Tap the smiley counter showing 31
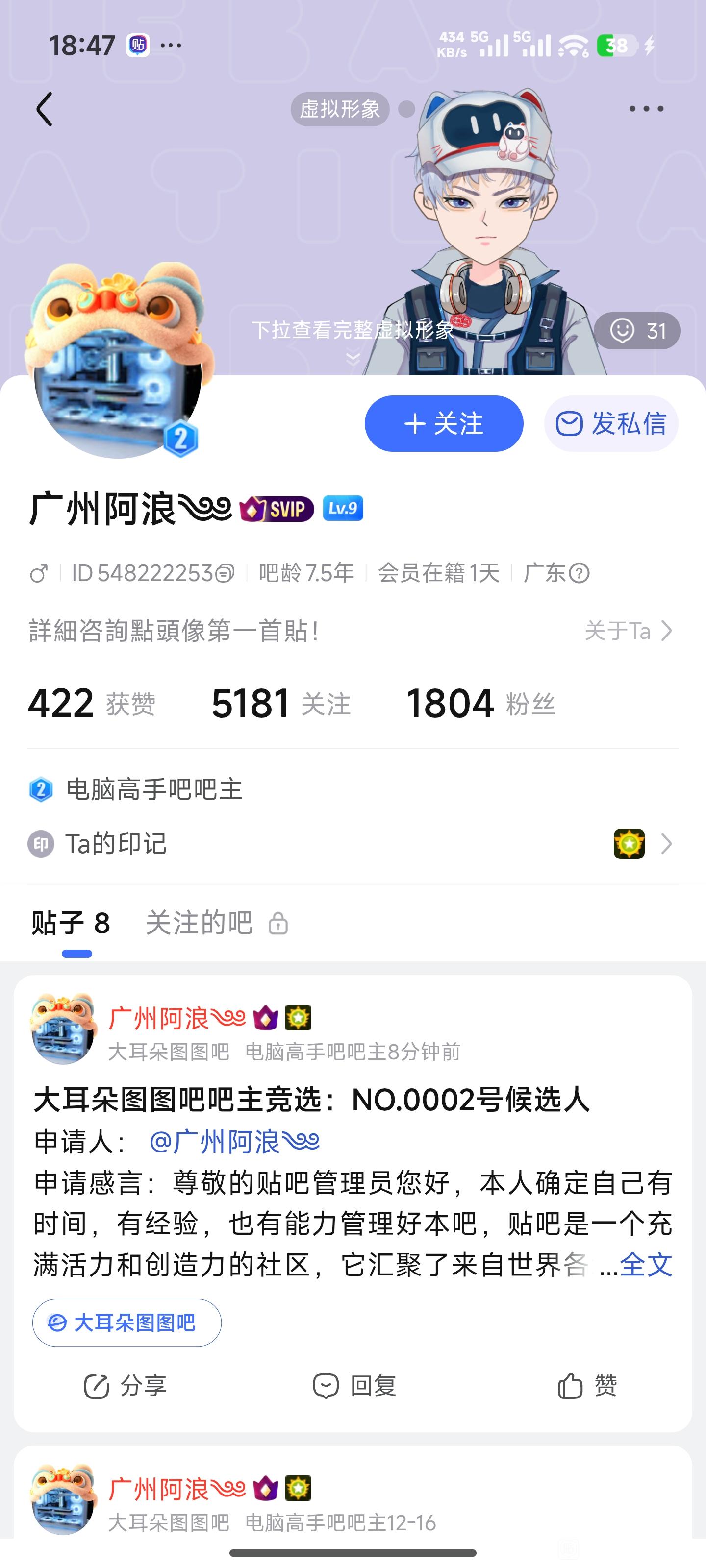 tap(637, 331)
